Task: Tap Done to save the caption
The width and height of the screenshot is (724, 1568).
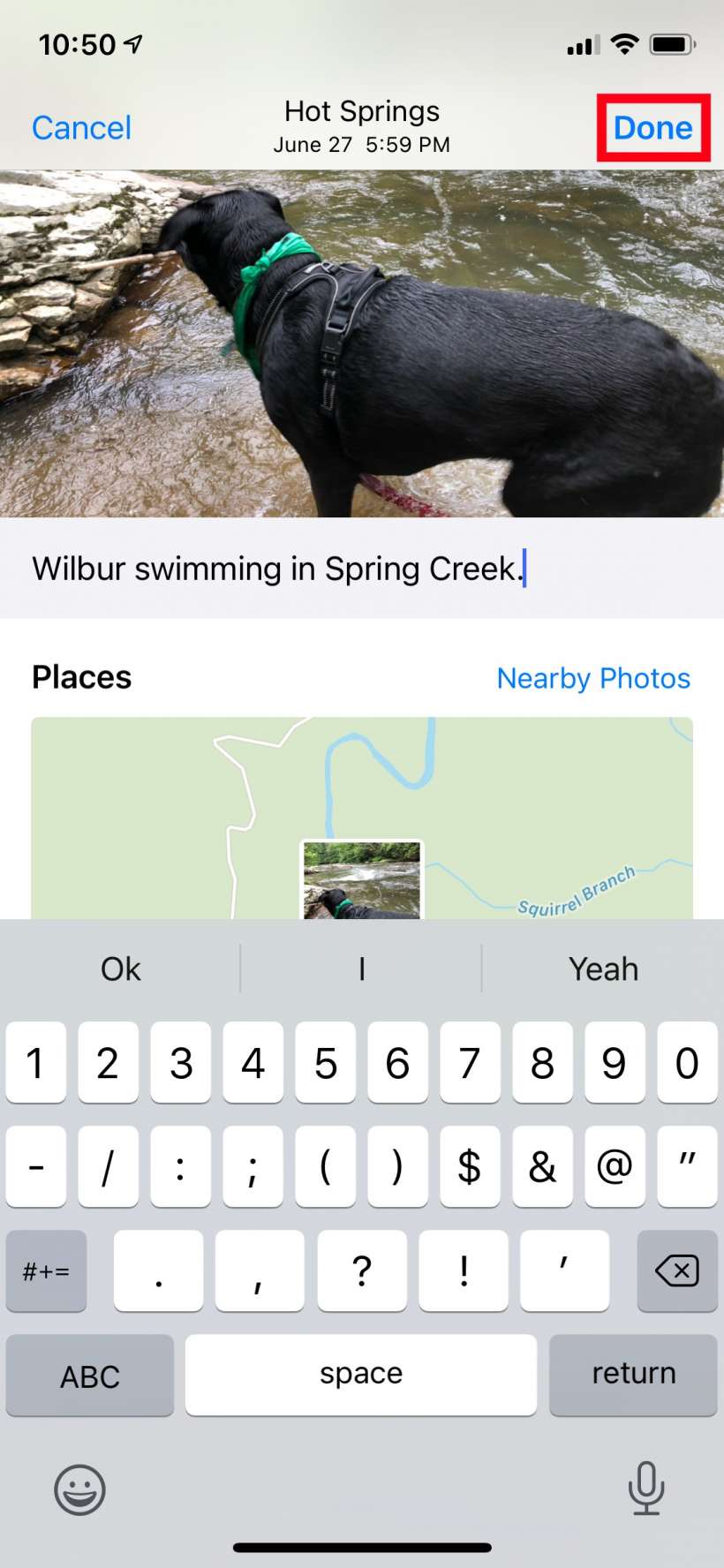Action: (652, 127)
